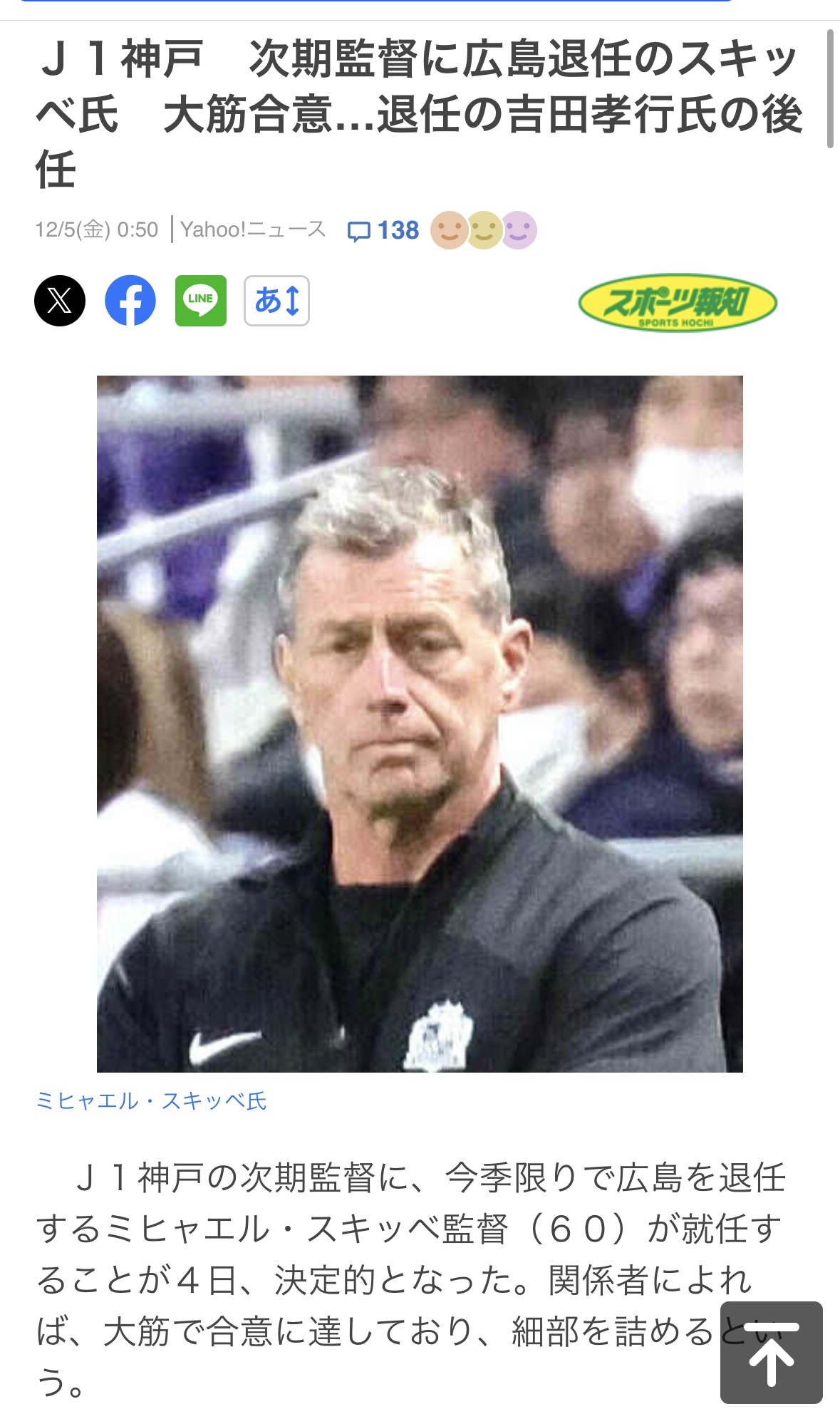Viewport: 840px width, 1419px height.
Task: Jump back to top with arrow button
Action: click(771, 1352)
